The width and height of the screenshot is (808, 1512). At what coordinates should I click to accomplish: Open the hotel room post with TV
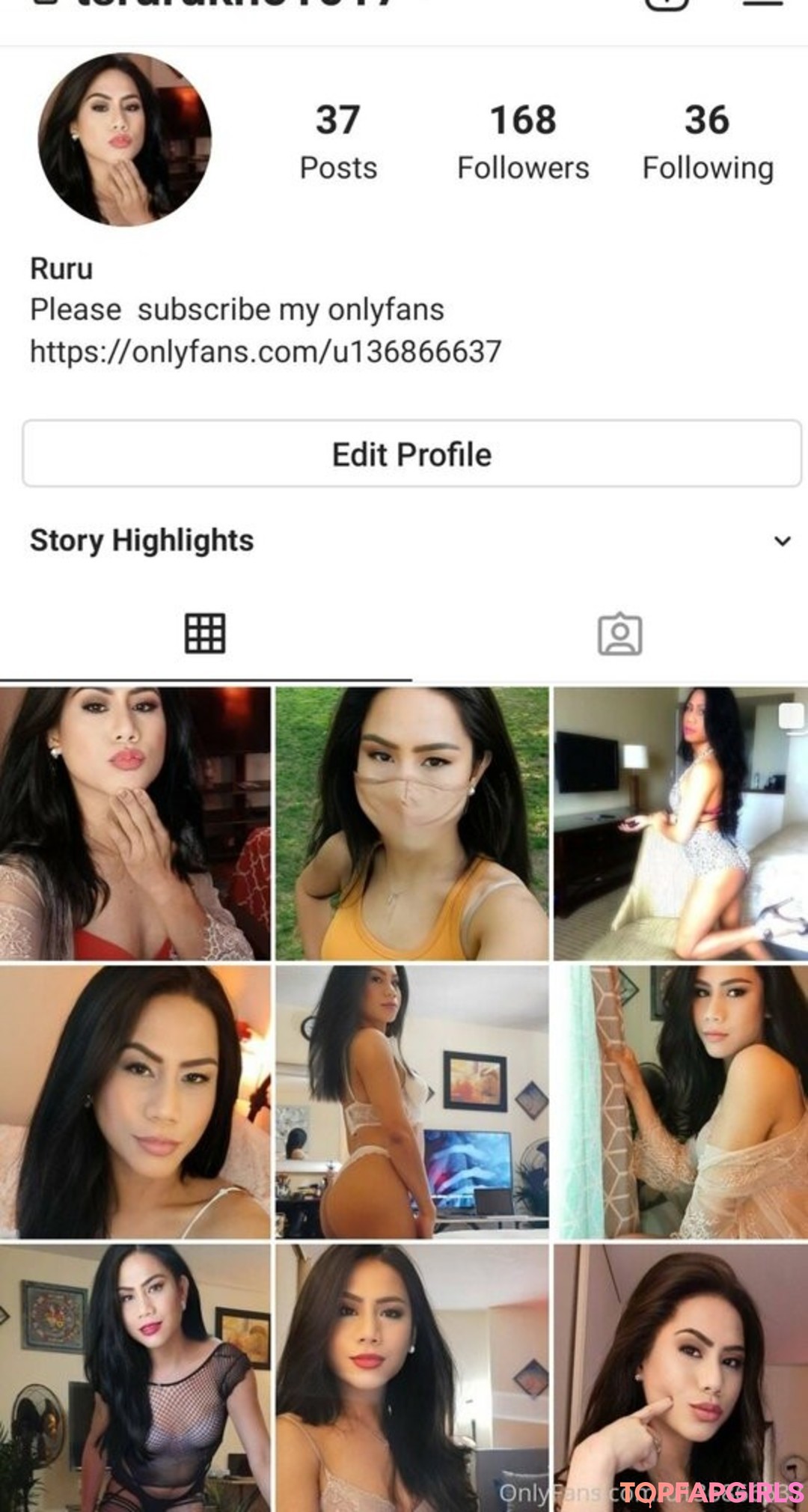(681, 823)
